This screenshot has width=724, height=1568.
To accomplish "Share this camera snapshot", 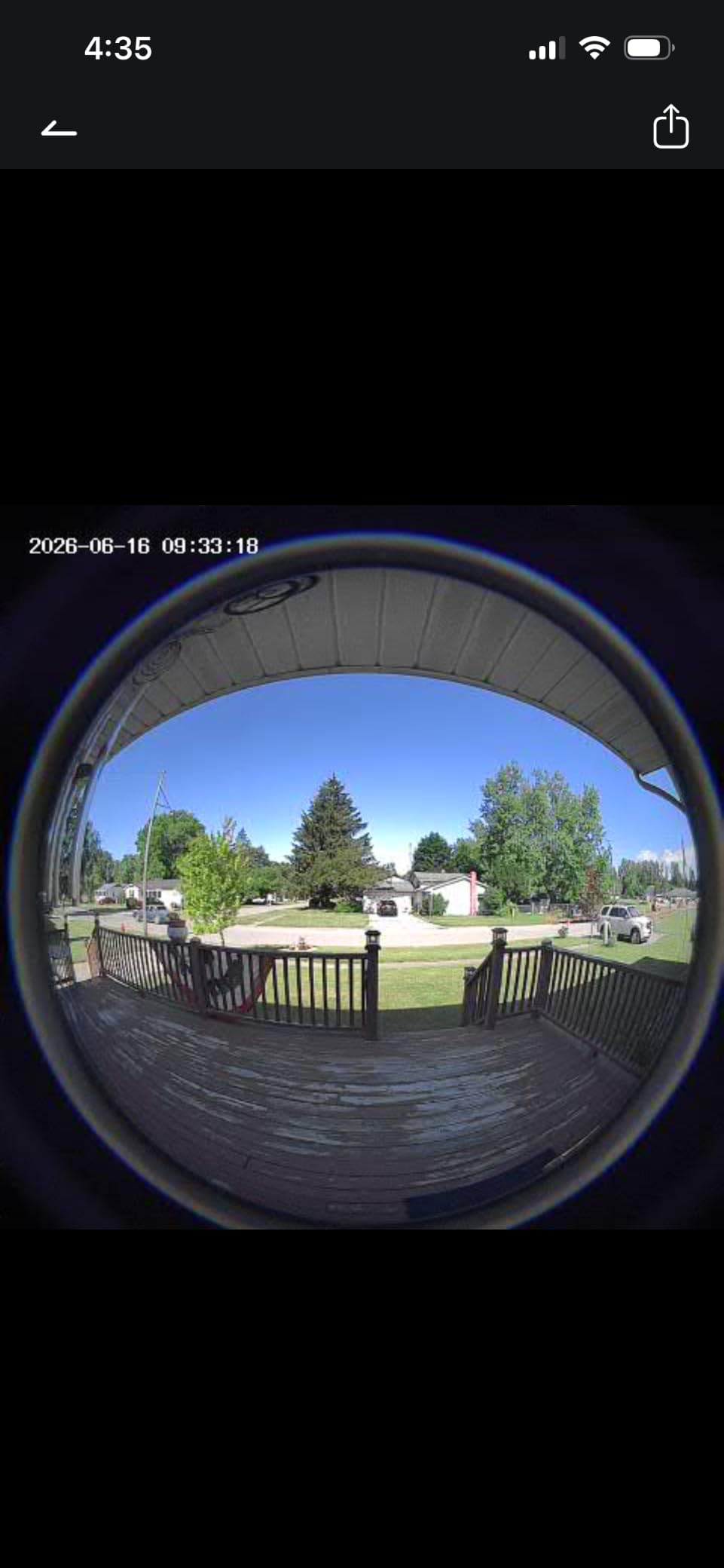I will coord(671,126).
